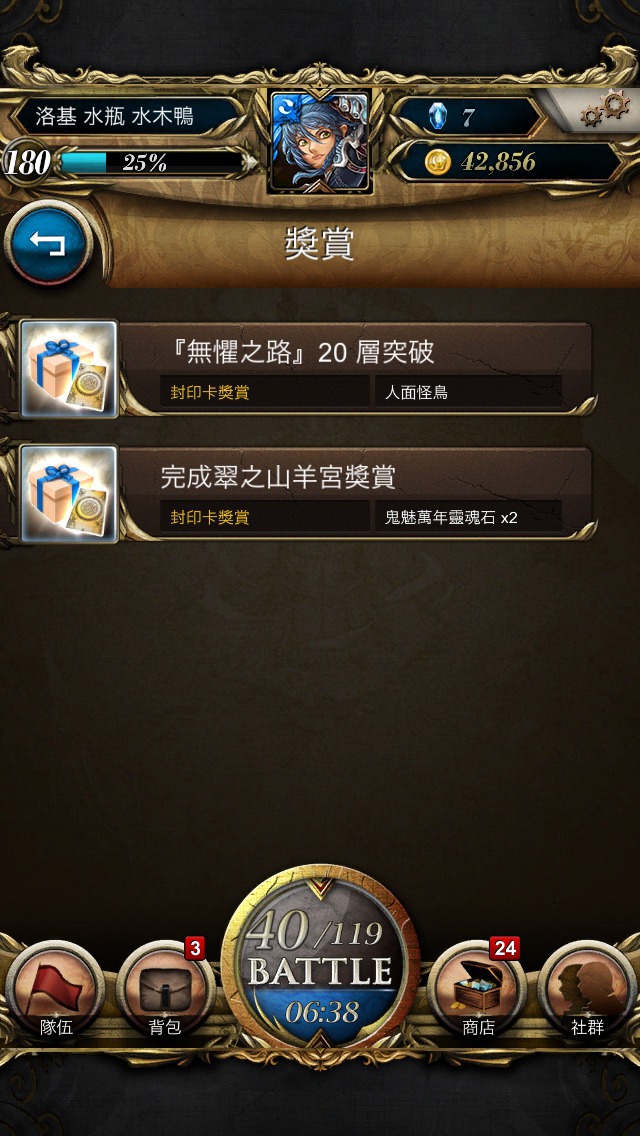Switch to the 社群 community tab
The image size is (640, 1136).
click(587, 988)
